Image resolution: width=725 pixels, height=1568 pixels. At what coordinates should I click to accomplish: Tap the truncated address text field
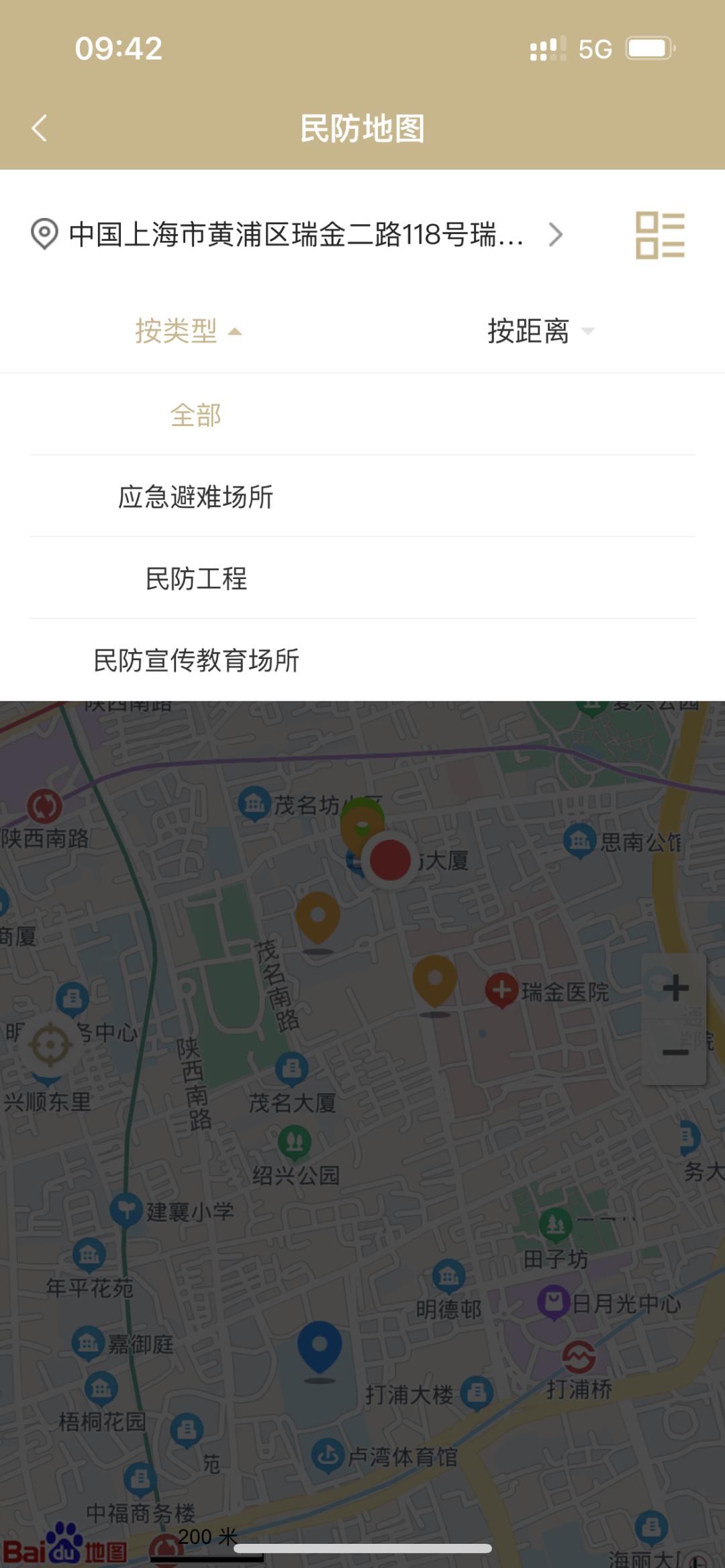click(295, 234)
